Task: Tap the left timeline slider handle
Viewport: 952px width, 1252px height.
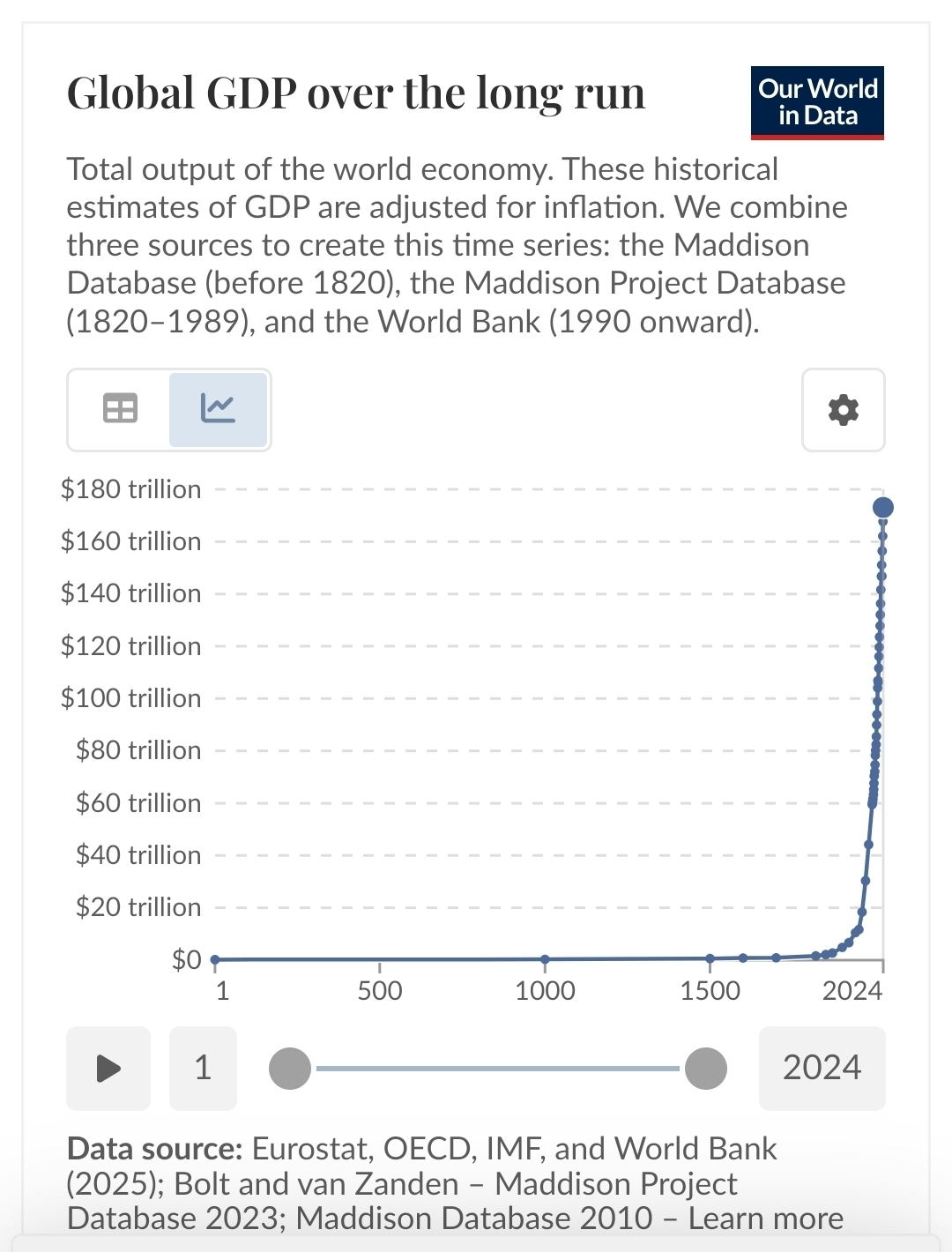Action: click(x=290, y=1069)
